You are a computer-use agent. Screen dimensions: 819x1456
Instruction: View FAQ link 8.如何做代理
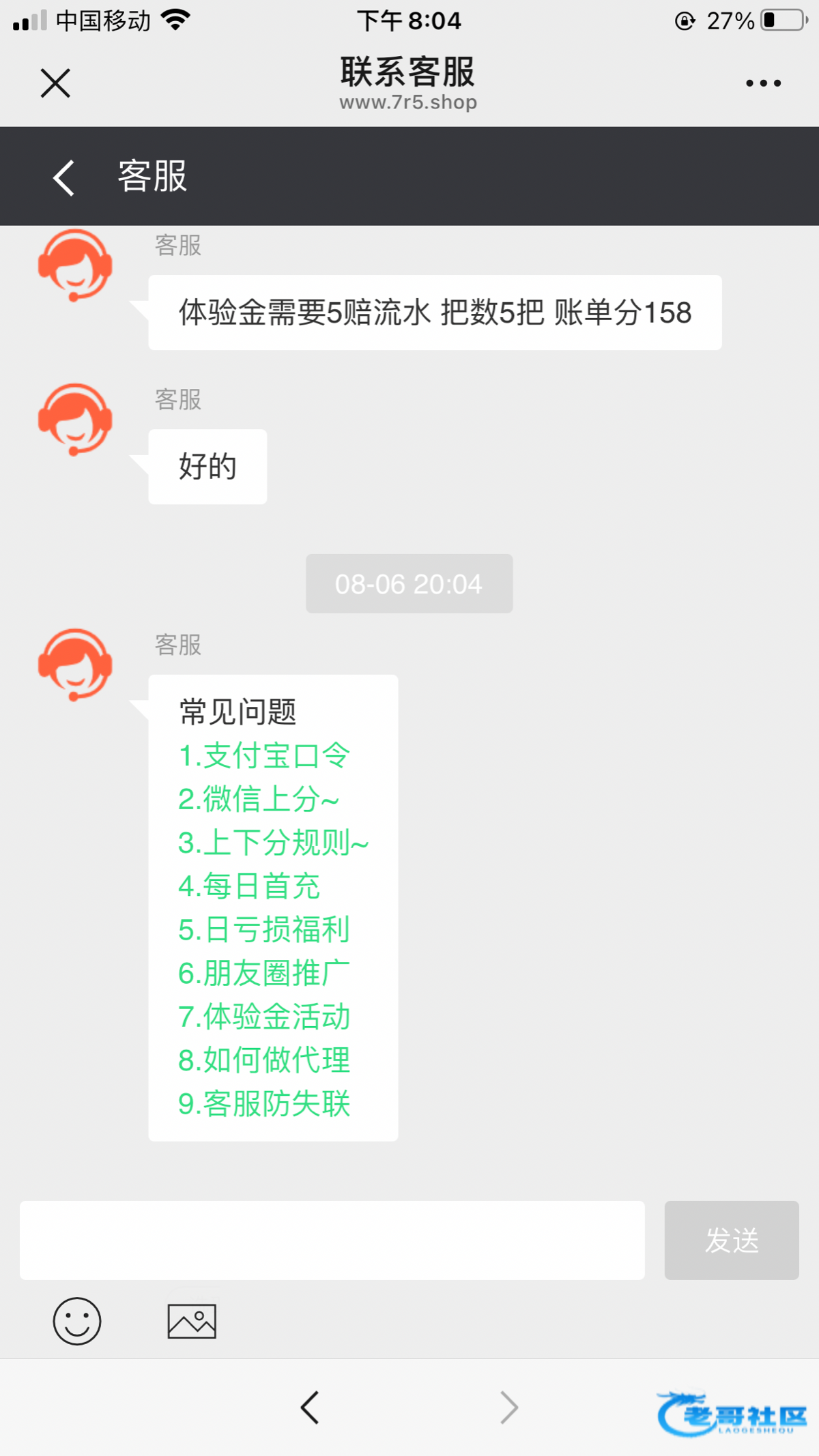pyautogui.click(x=263, y=1060)
